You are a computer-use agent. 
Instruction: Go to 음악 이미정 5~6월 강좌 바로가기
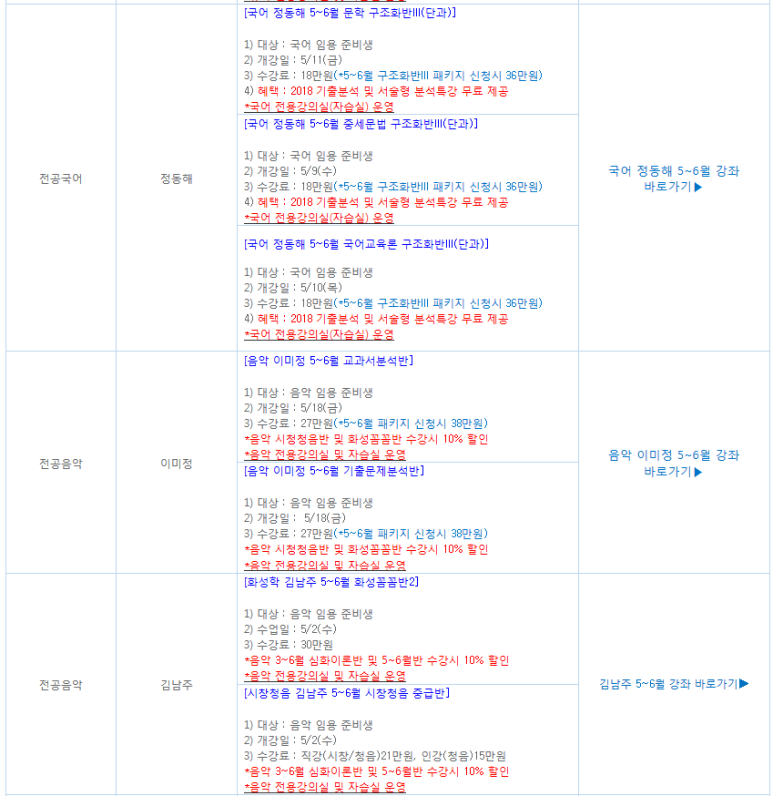[673, 463]
